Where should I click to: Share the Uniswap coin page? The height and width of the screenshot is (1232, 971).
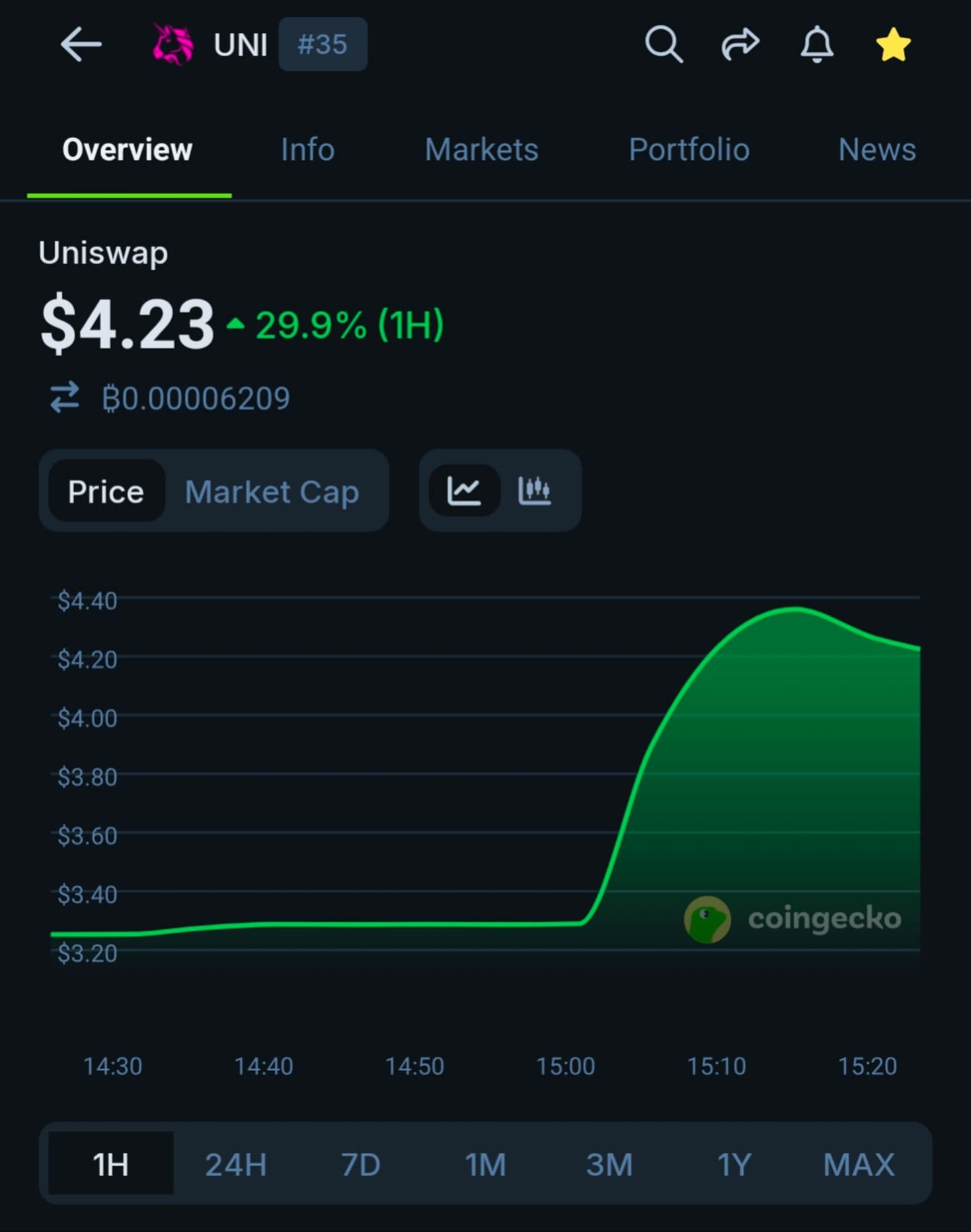[x=739, y=44]
